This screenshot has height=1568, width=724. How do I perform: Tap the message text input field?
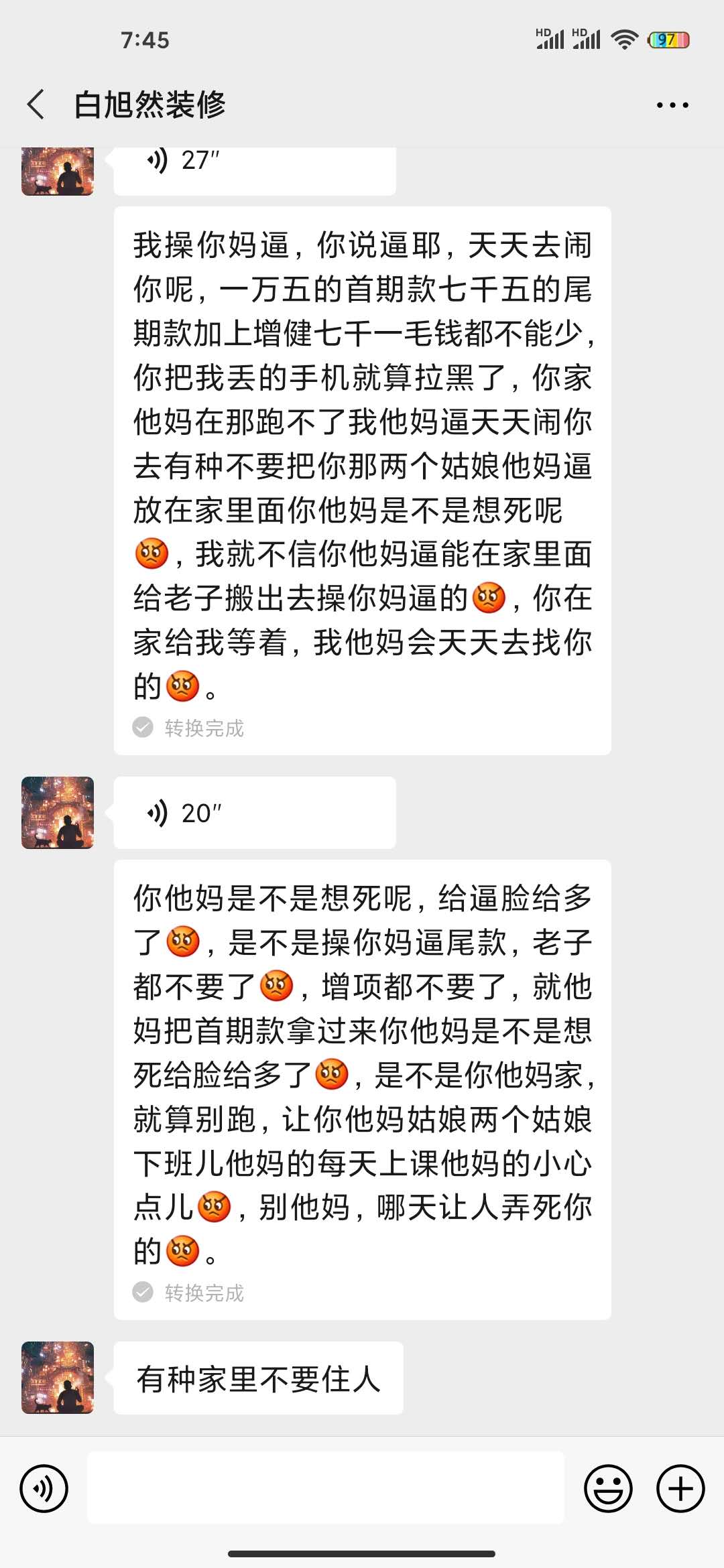[x=326, y=1488]
